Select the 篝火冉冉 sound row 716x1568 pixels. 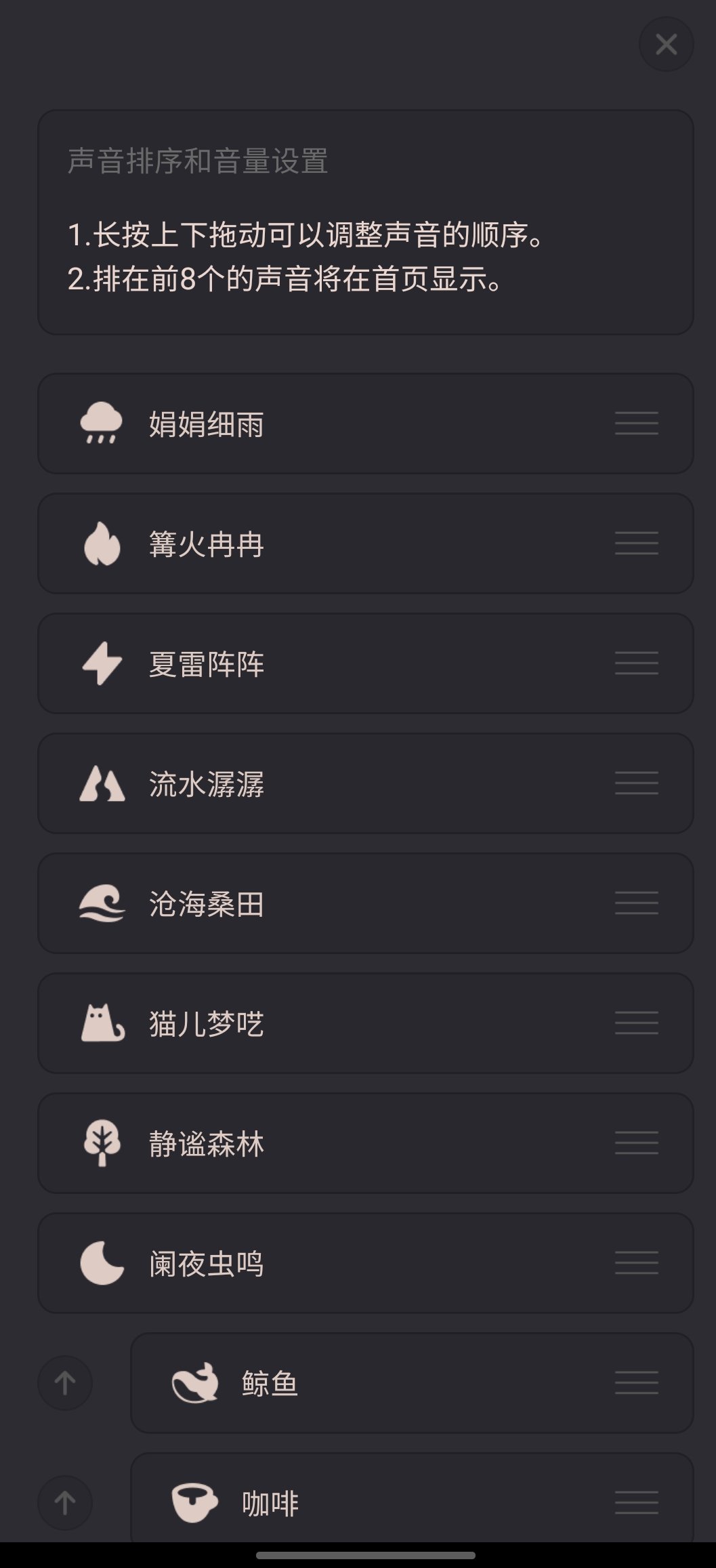(x=365, y=543)
